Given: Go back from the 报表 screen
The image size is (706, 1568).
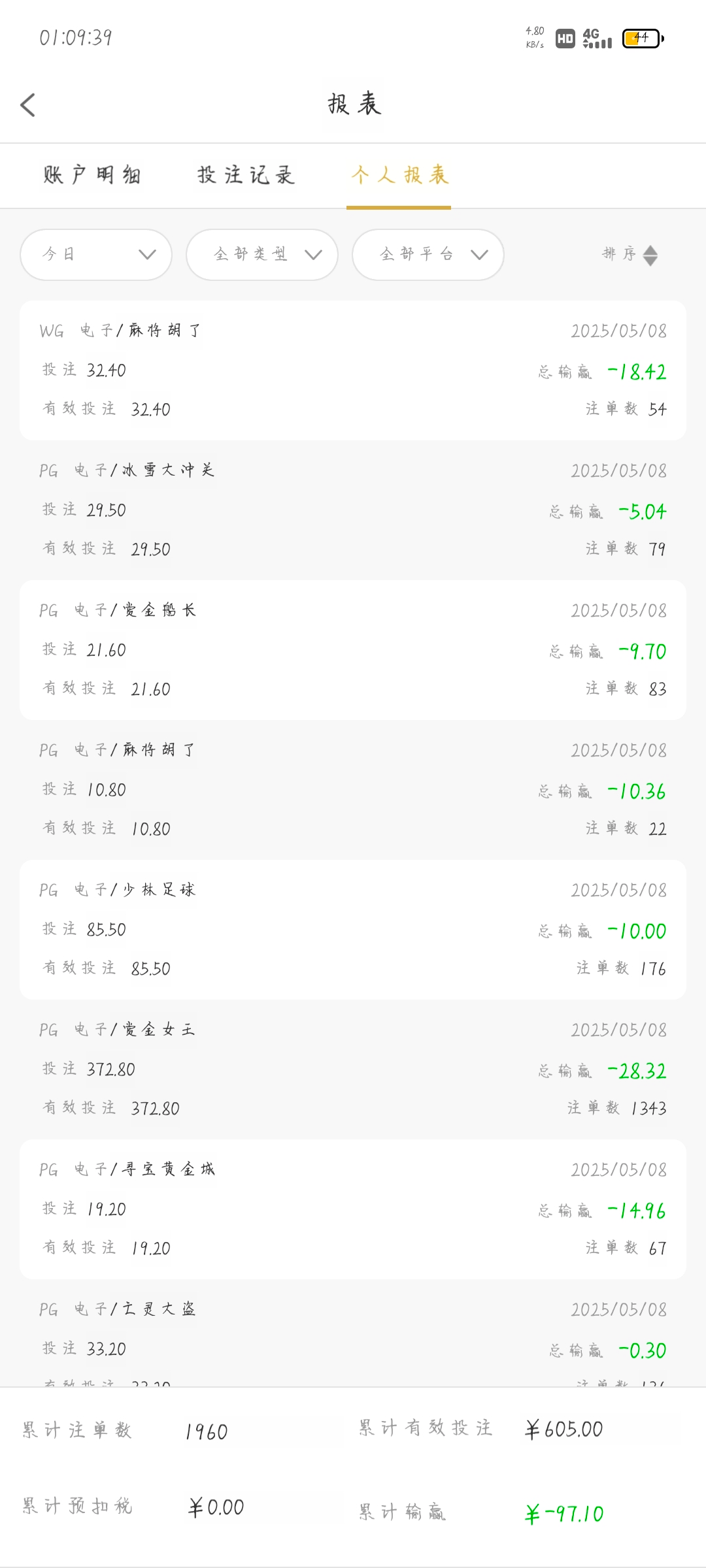Looking at the screenshot, I should (27, 105).
